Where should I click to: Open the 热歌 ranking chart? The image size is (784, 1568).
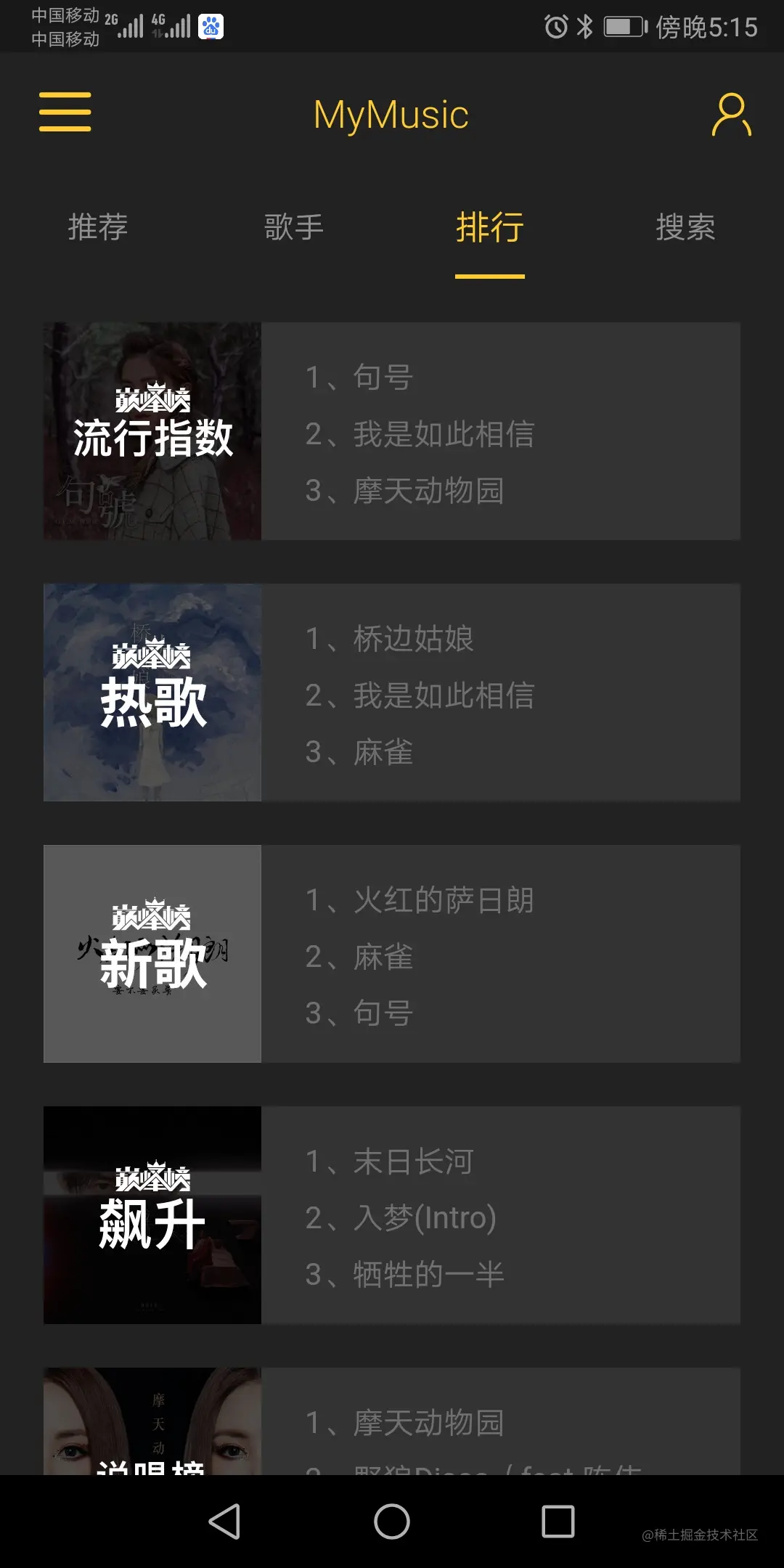point(392,693)
